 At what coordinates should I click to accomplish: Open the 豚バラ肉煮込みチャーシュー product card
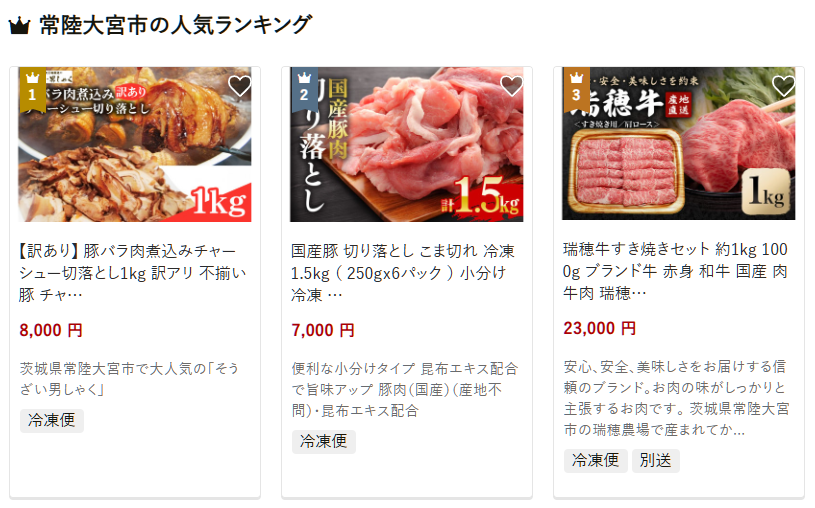[133, 270]
